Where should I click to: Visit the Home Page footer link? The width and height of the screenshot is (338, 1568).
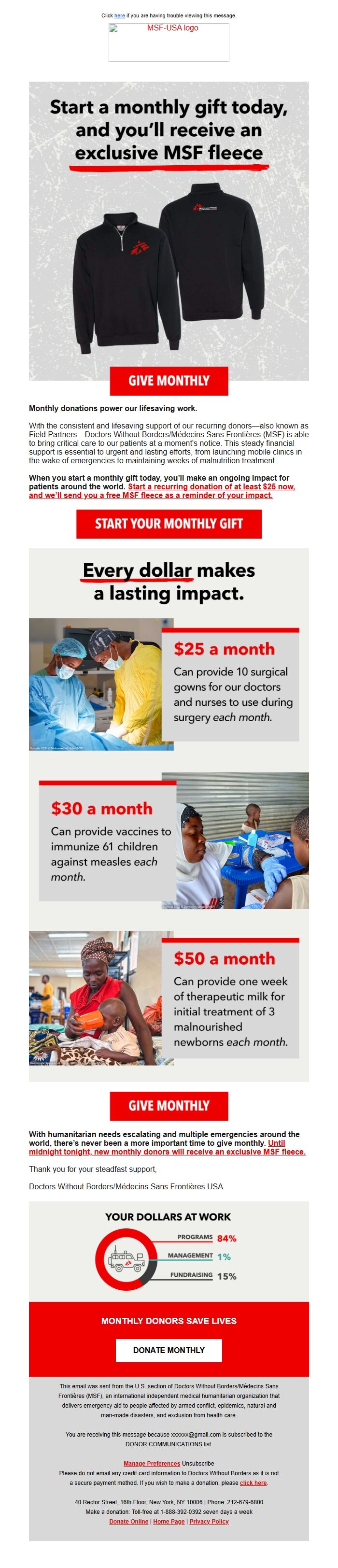click(169, 1521)
